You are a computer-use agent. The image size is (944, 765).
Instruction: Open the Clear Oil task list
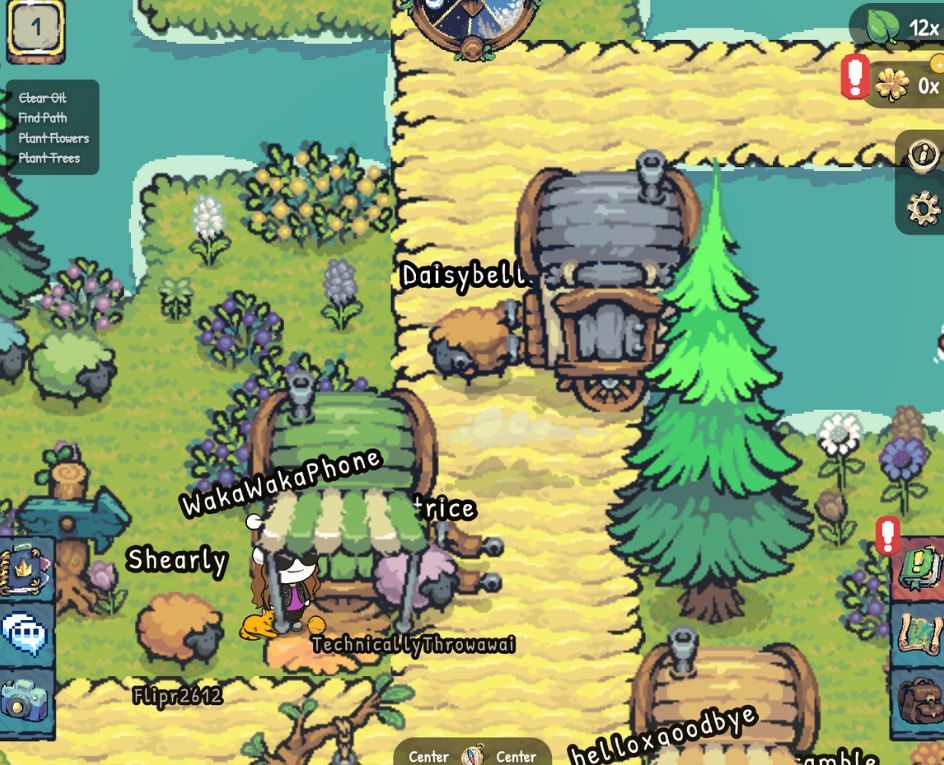coord(53,128)
